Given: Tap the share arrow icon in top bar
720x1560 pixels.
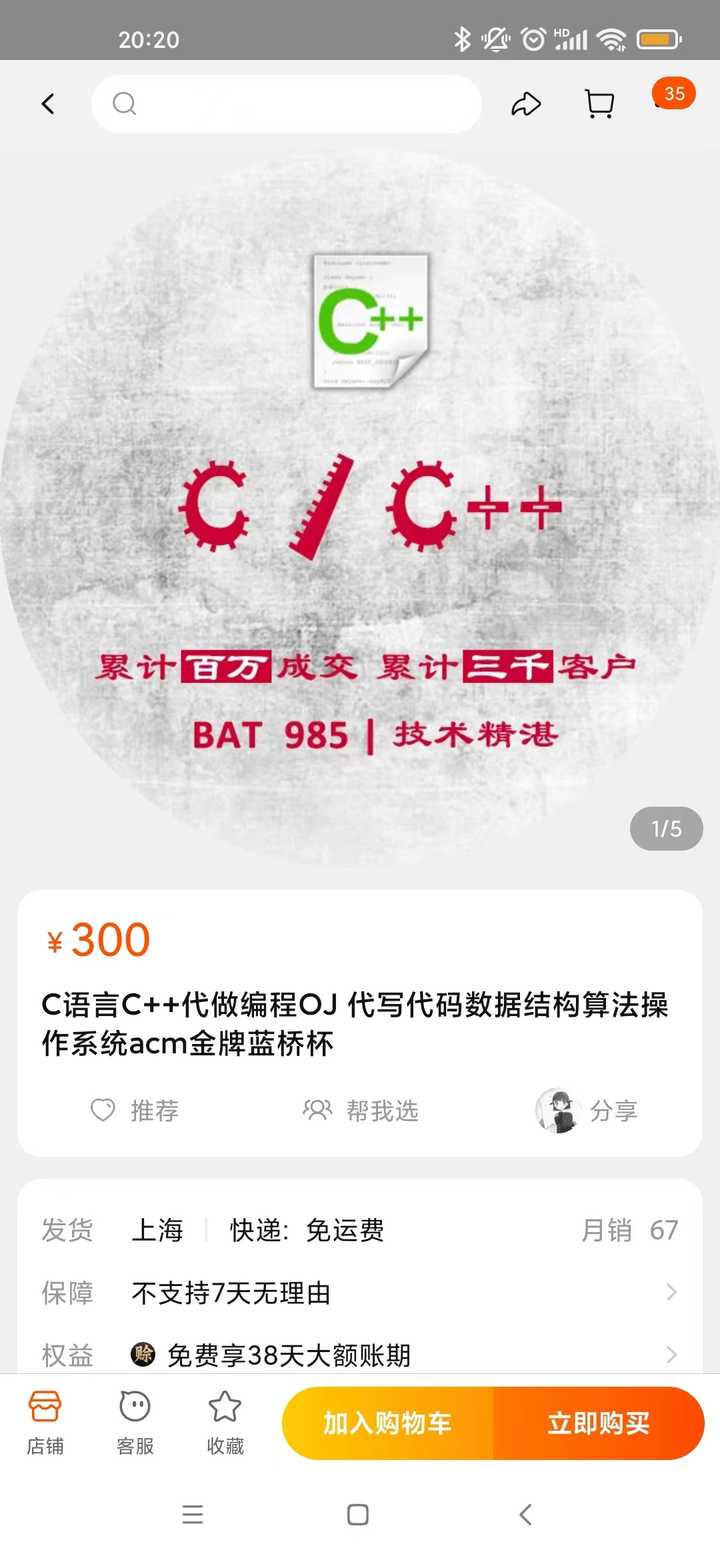Looking at the screenshot, I should click(x=527, y=104).
